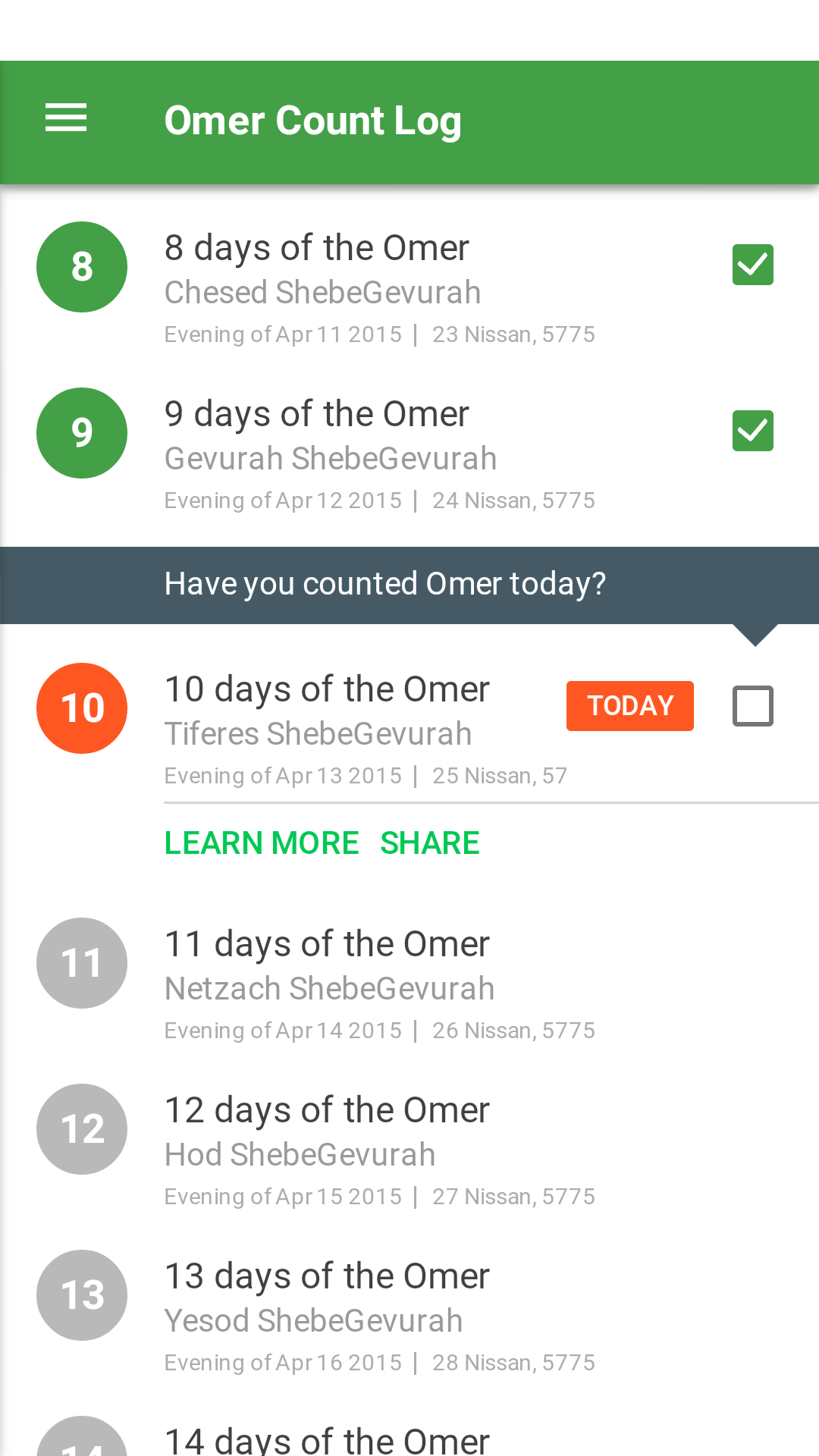Tap SHARE for day 10
819x1456 pixels.
[430, 842]
